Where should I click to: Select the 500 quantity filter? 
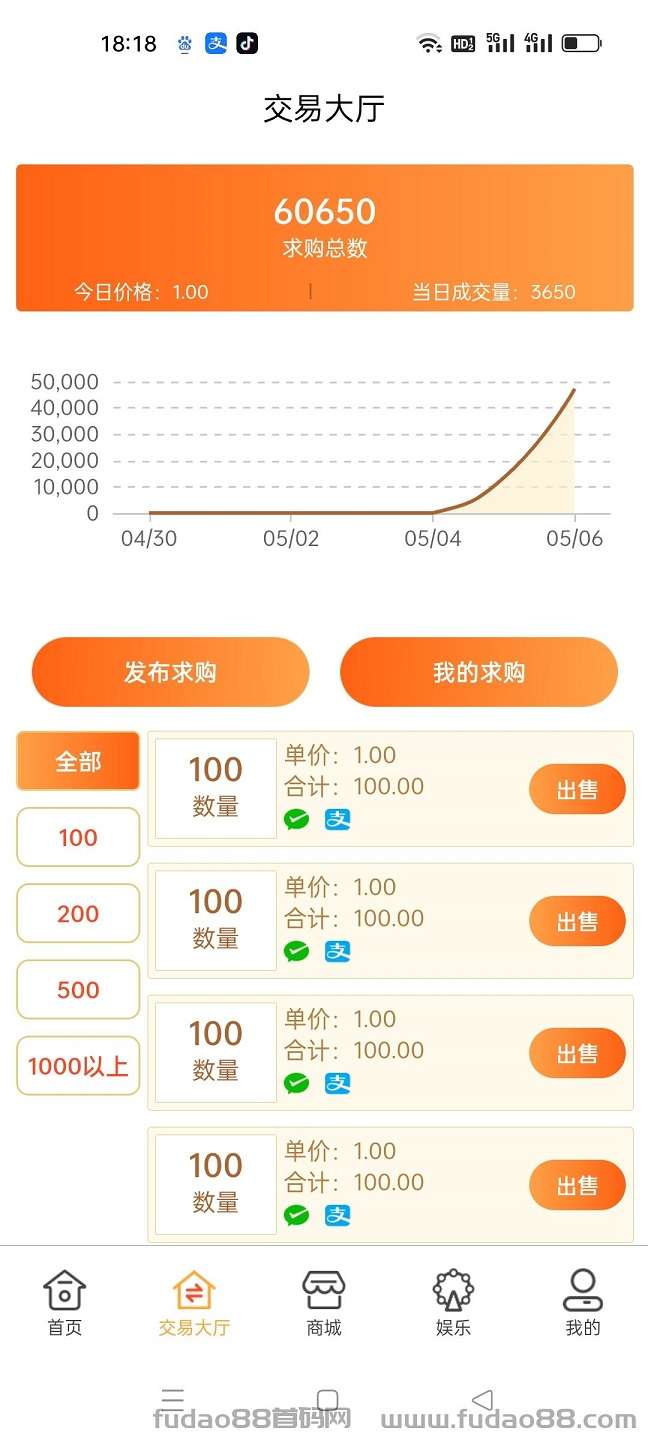point(78,989)
